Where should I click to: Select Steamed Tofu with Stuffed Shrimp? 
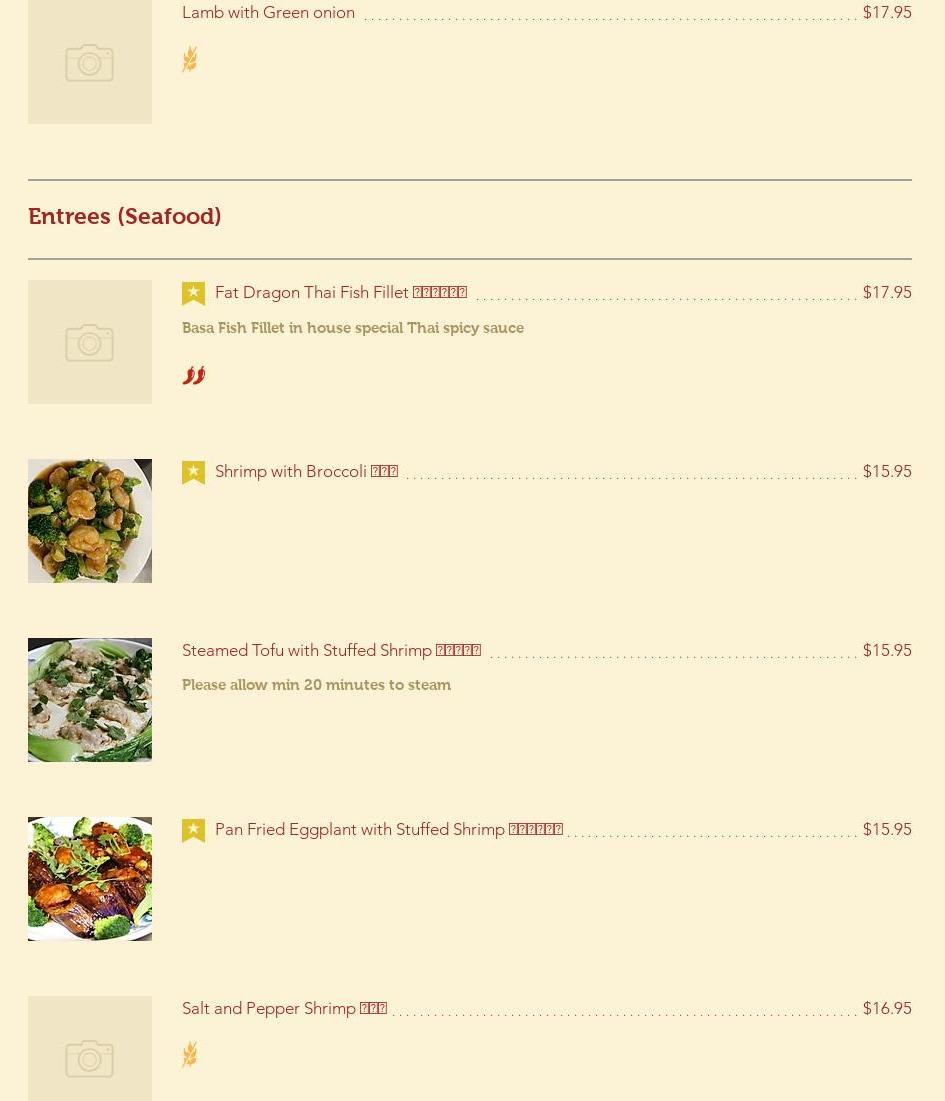(x=330, y=651)
